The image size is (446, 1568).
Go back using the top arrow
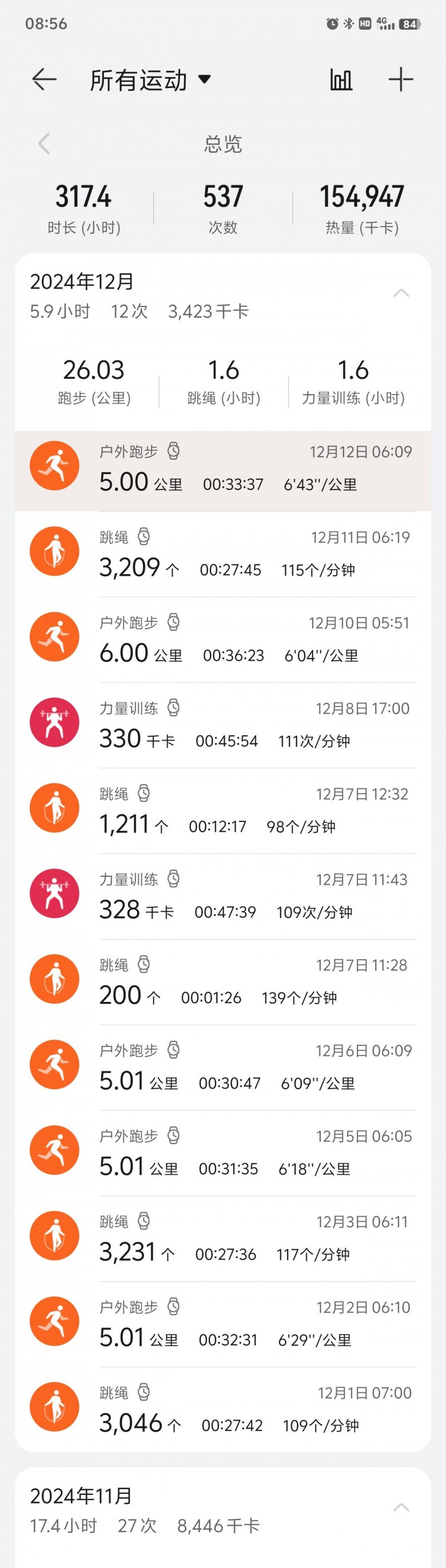pyautogui.click(x=44, y=79)
